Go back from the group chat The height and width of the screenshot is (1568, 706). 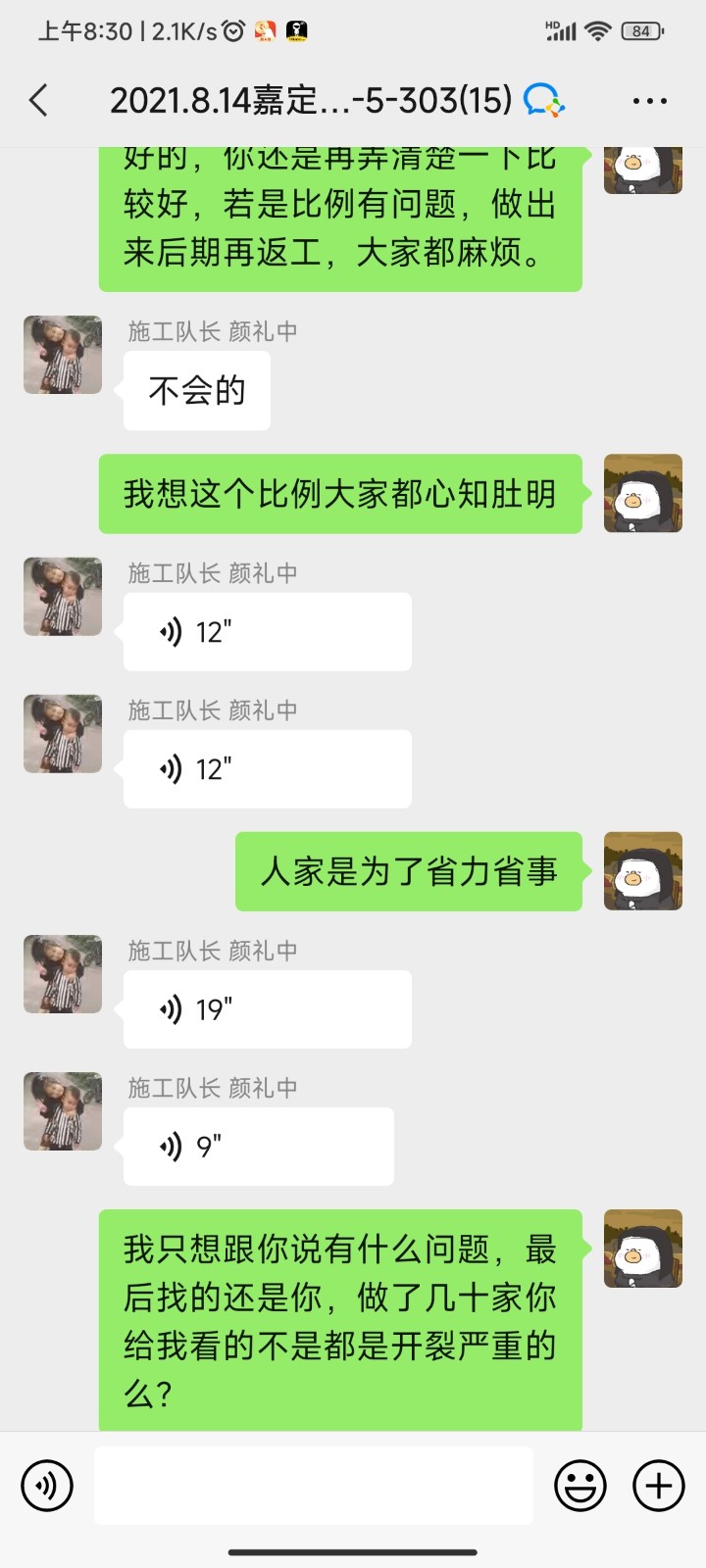[39, 100]
